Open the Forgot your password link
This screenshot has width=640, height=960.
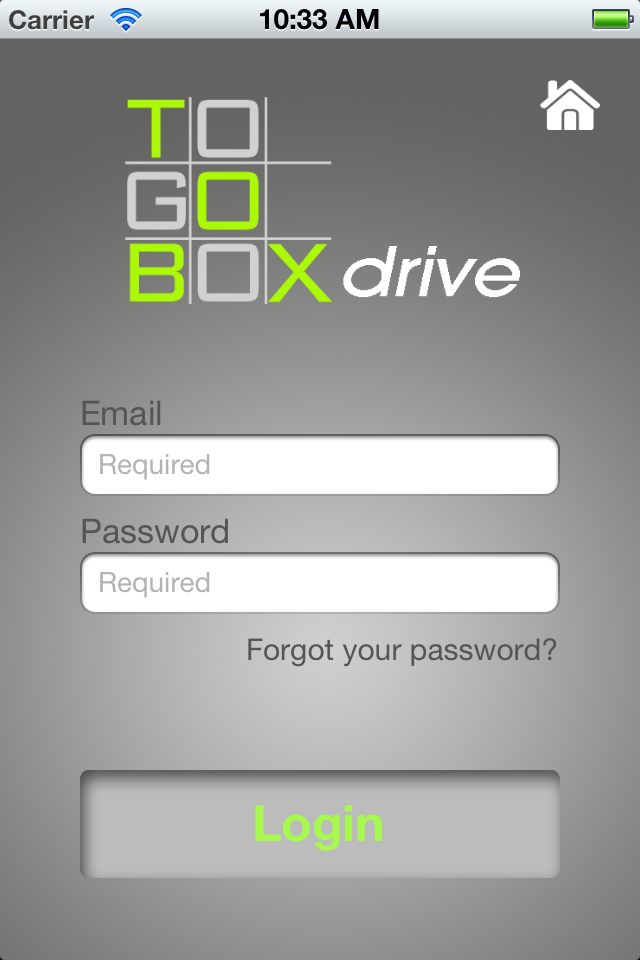coord(401,651)
